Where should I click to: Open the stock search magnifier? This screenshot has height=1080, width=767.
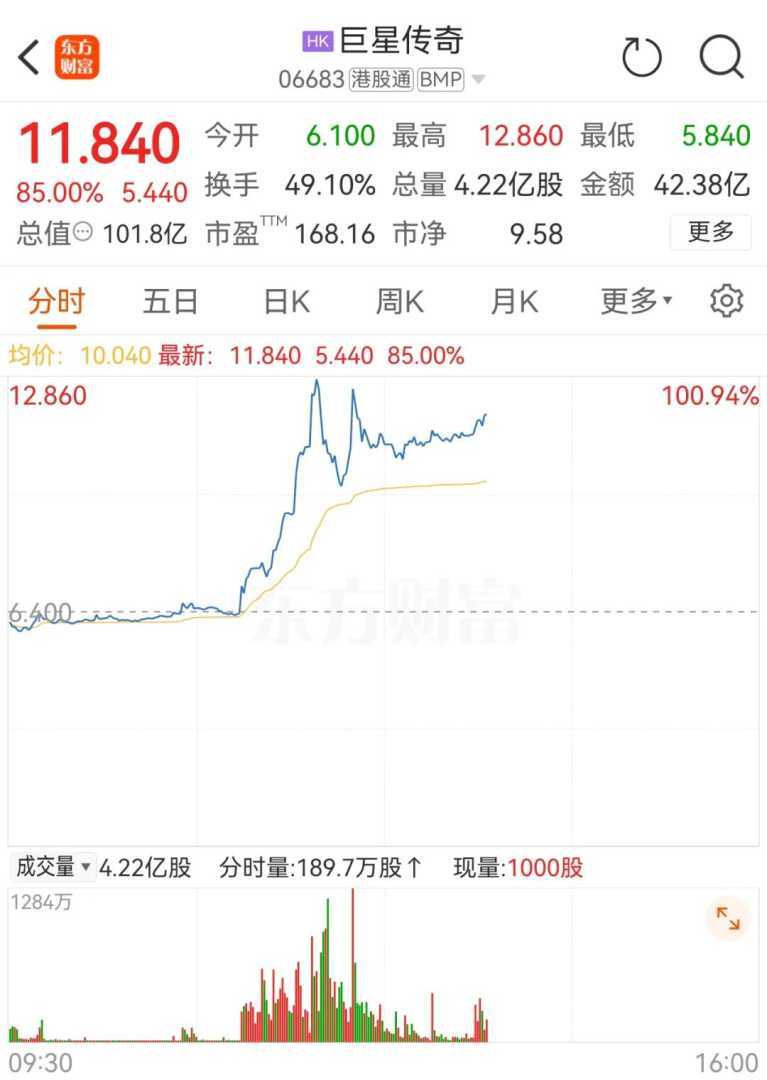tap(721, 57)
